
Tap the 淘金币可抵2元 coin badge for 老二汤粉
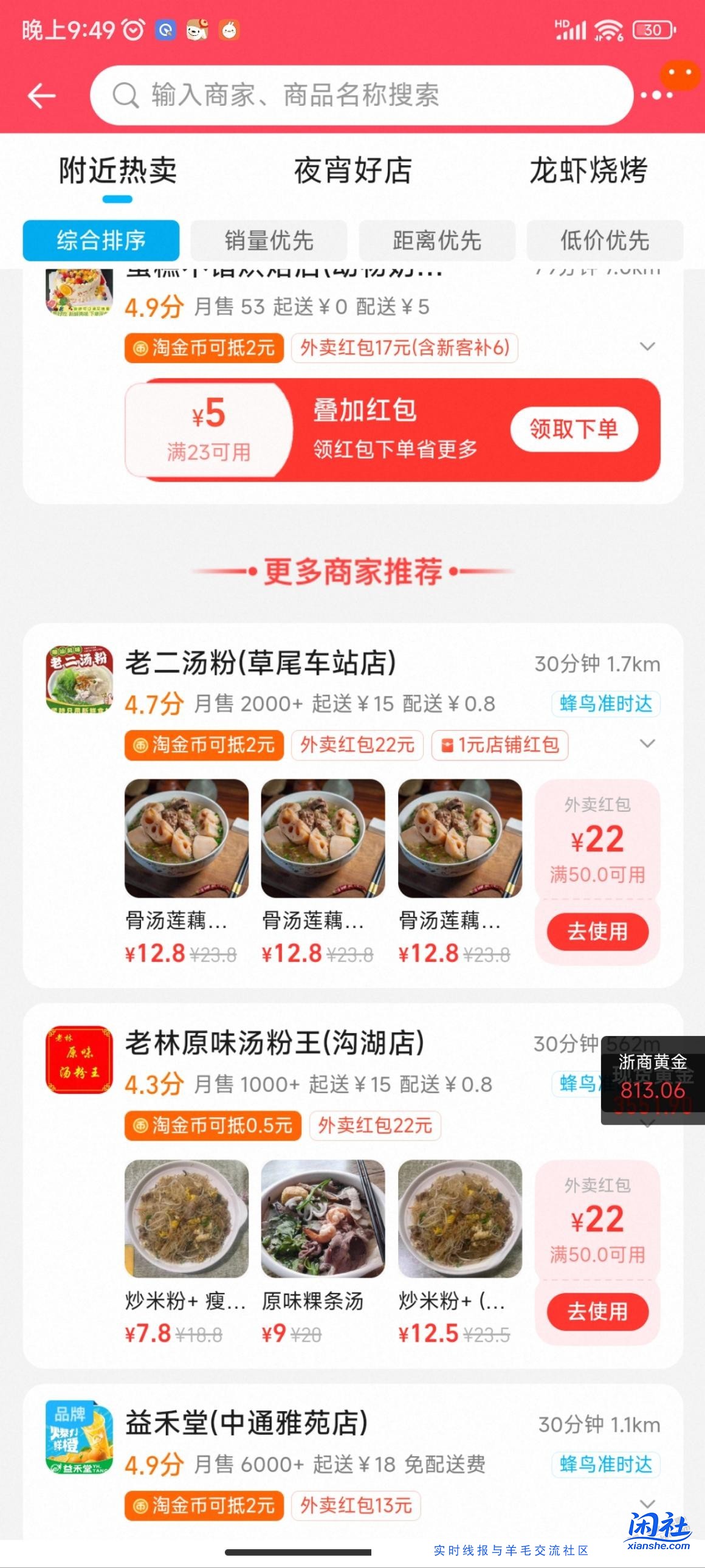[204, 745]
